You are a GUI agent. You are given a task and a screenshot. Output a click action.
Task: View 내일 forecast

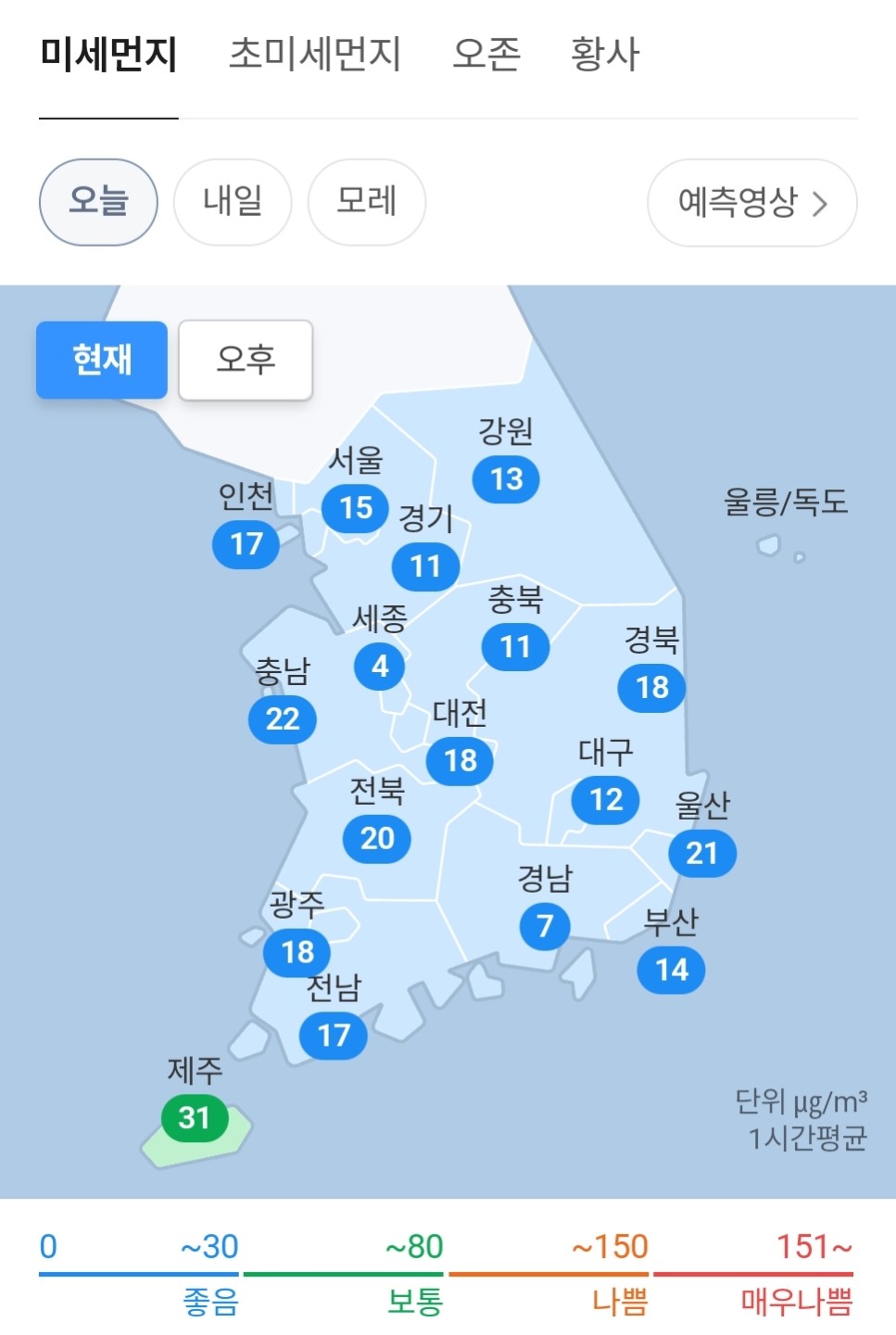click(x=233, y=202)
